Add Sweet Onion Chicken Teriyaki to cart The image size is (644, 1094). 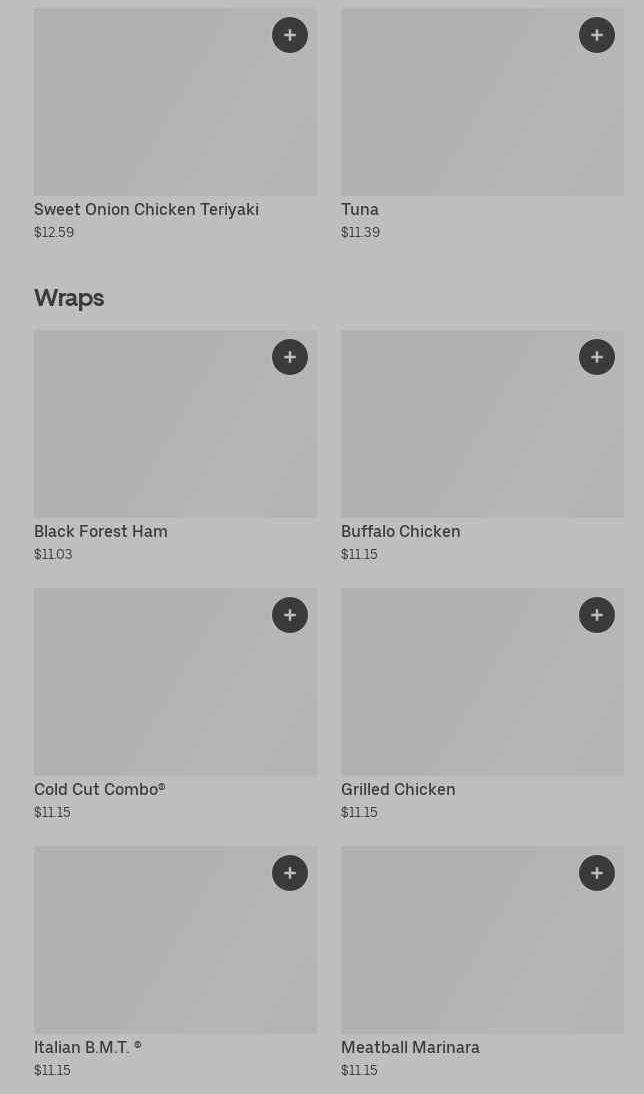point(290,35)
